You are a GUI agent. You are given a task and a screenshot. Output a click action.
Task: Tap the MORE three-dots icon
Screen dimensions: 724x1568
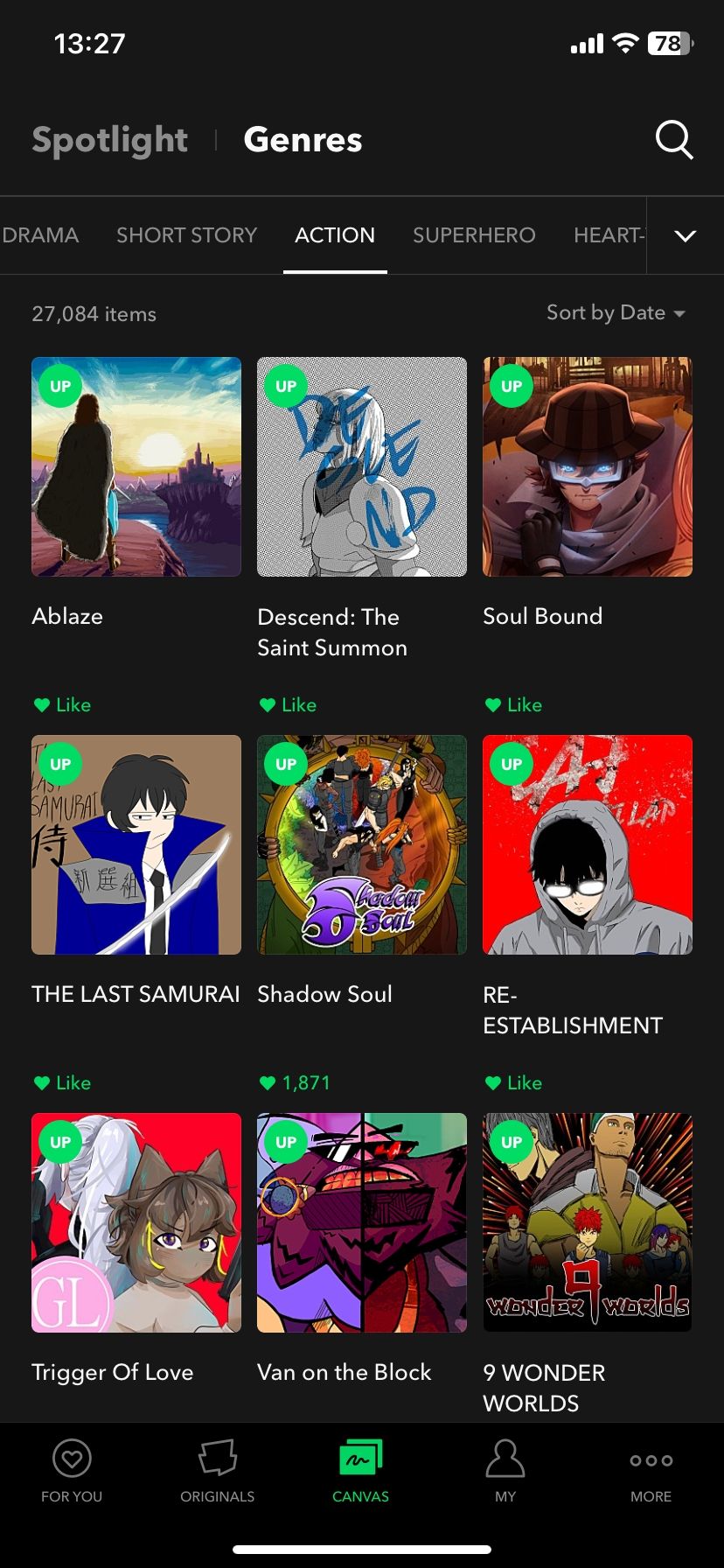651,1459
